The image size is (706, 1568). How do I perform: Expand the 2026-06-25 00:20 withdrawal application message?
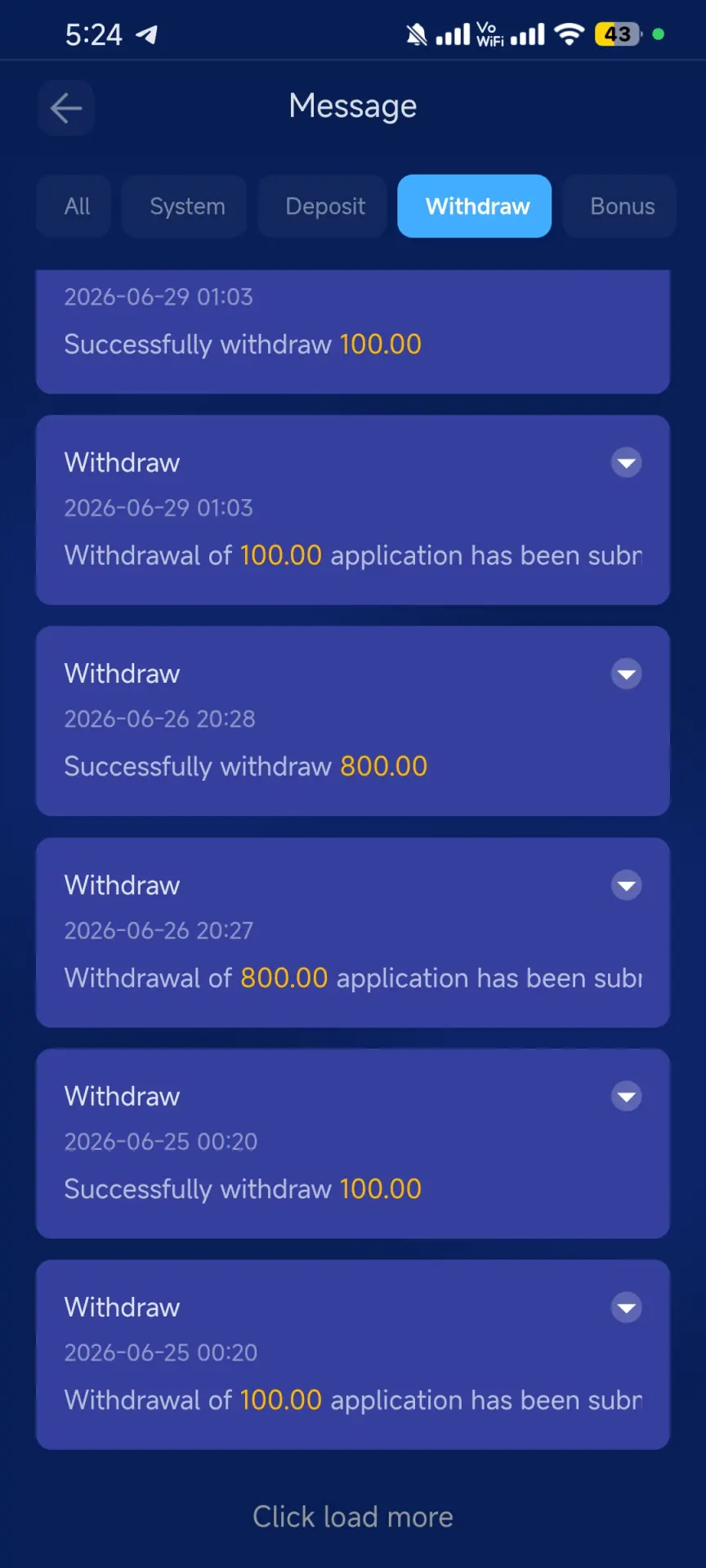[x=627, y=1307]
